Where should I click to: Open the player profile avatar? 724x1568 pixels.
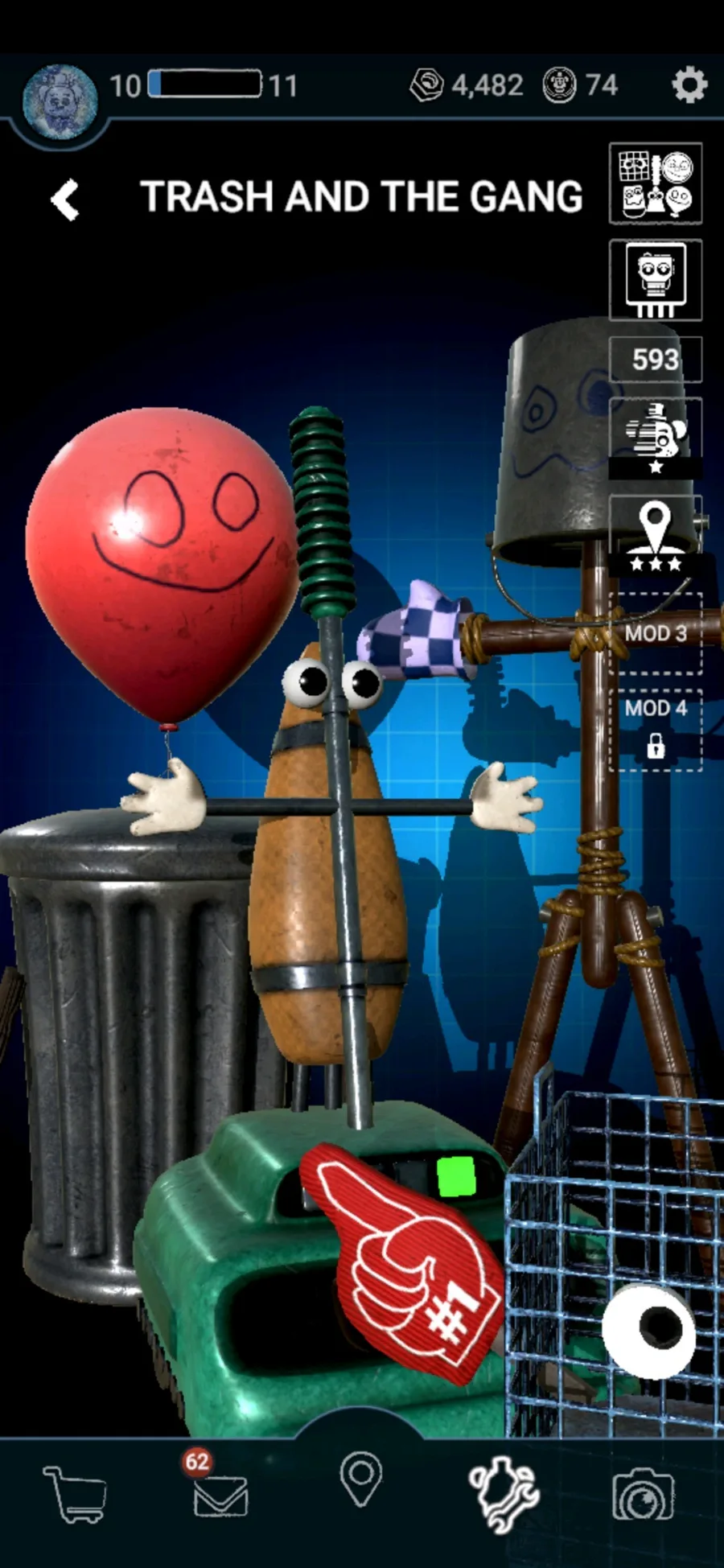tap(60, 102)
